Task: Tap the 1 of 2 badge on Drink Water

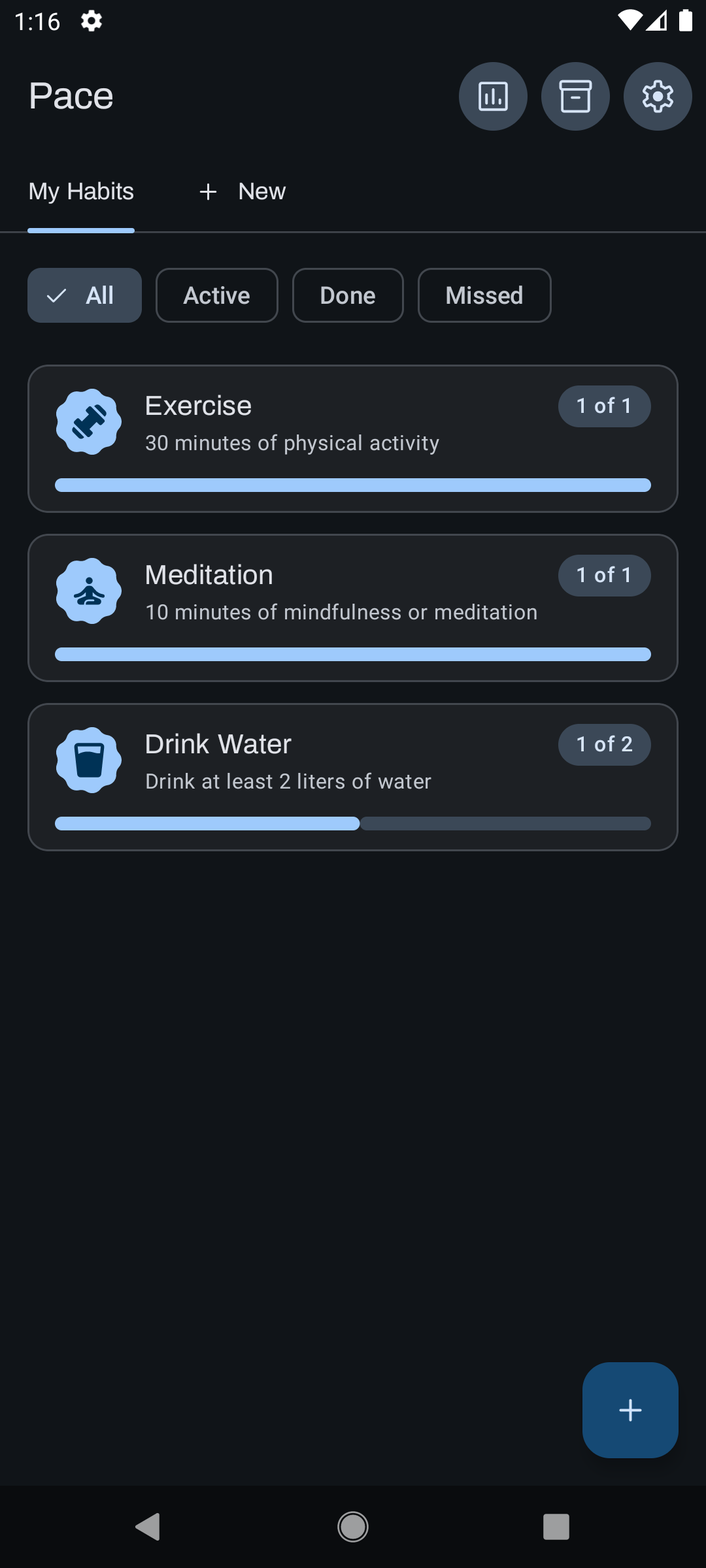Action: click(x=604, y=744)
